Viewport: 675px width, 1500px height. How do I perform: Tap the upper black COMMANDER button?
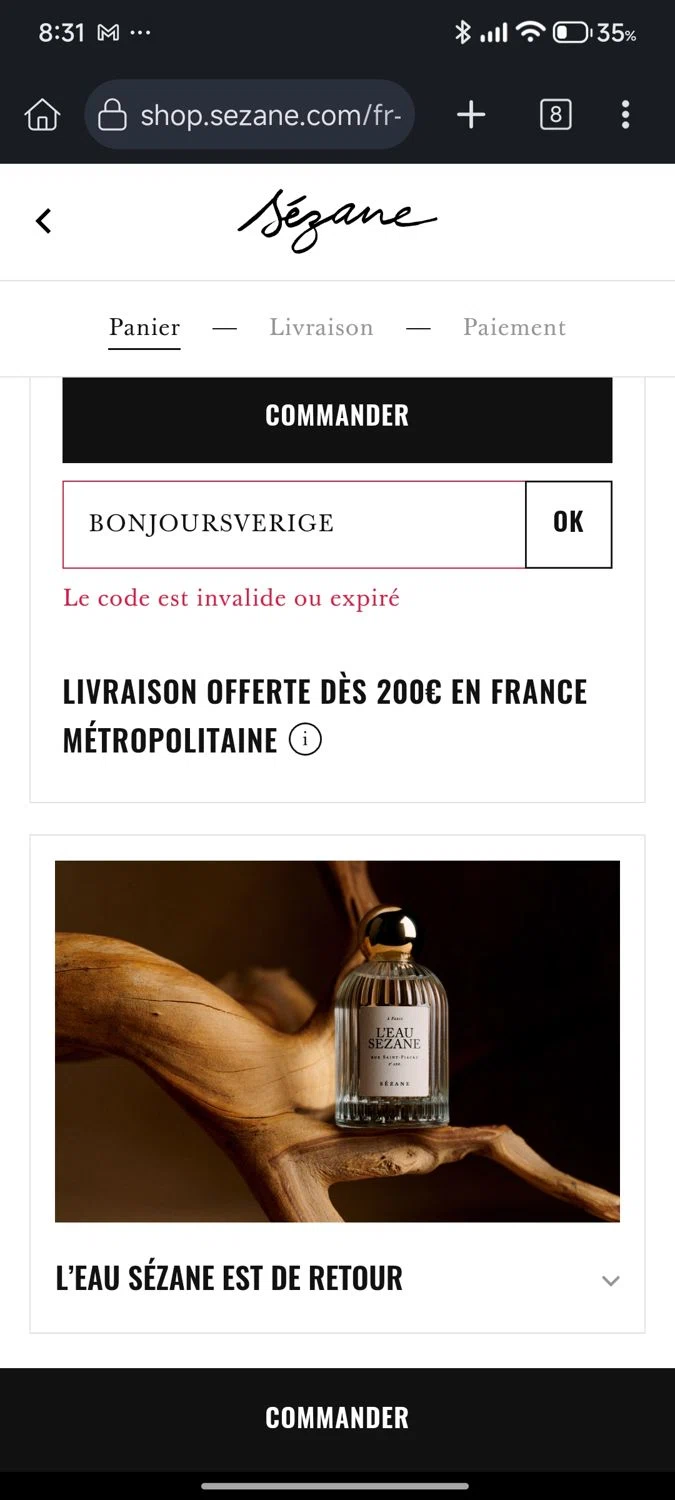pos(337,417)
